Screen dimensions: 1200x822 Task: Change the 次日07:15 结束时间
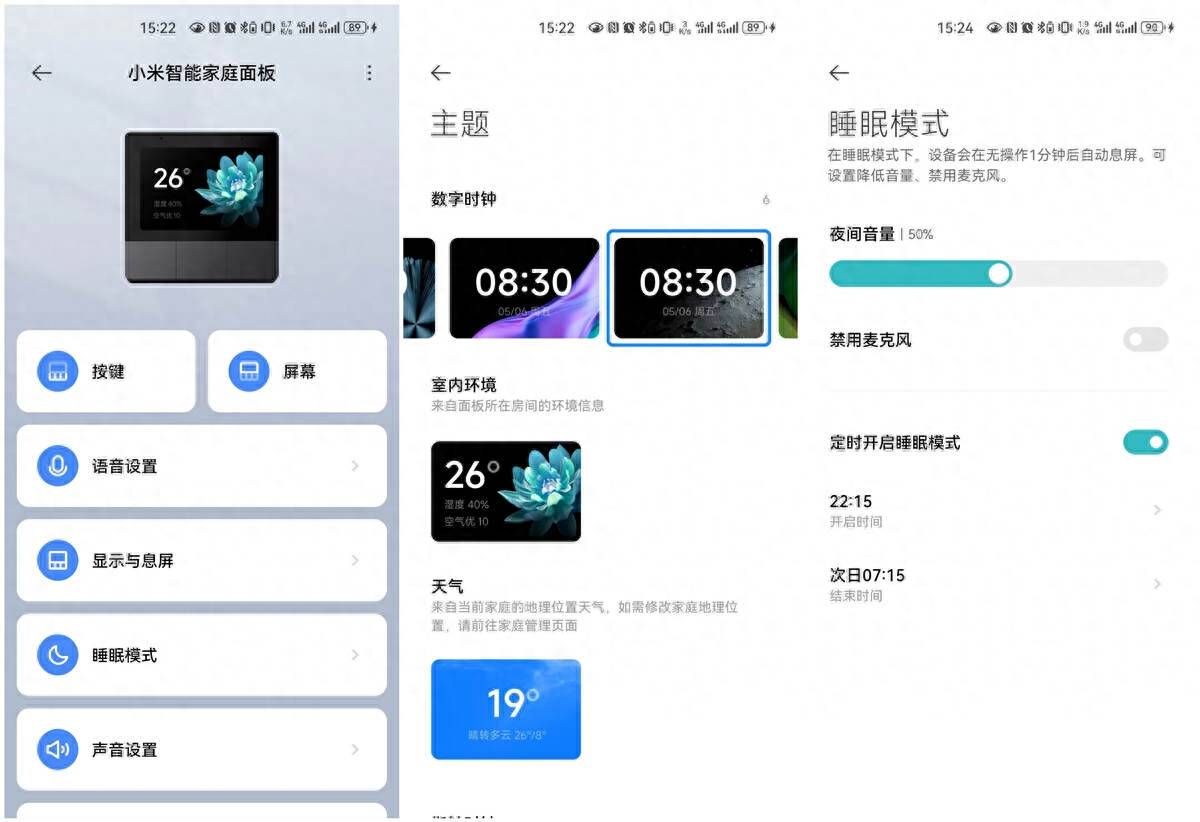[997, 584]
